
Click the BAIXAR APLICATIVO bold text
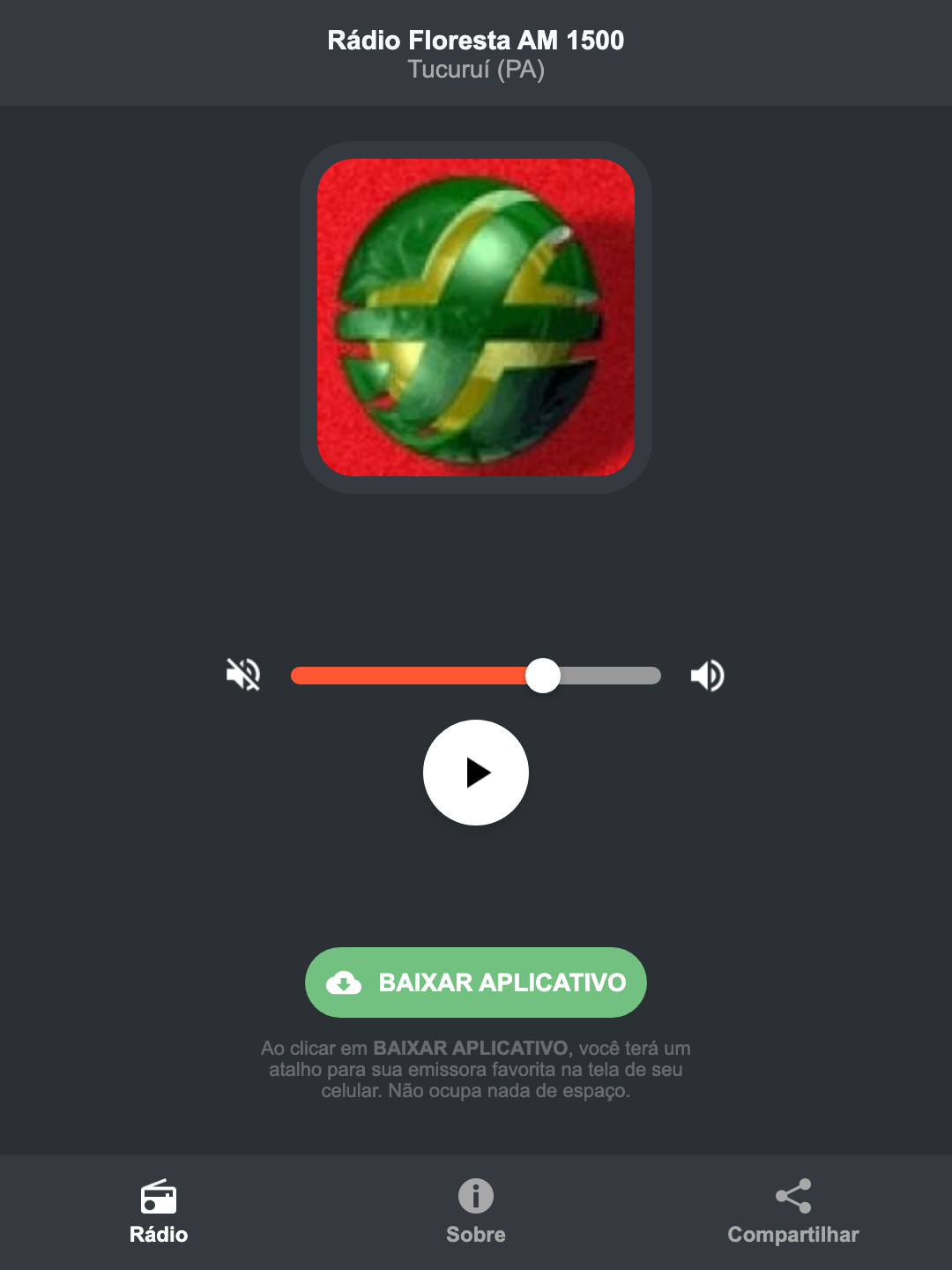pos(472,1049)
